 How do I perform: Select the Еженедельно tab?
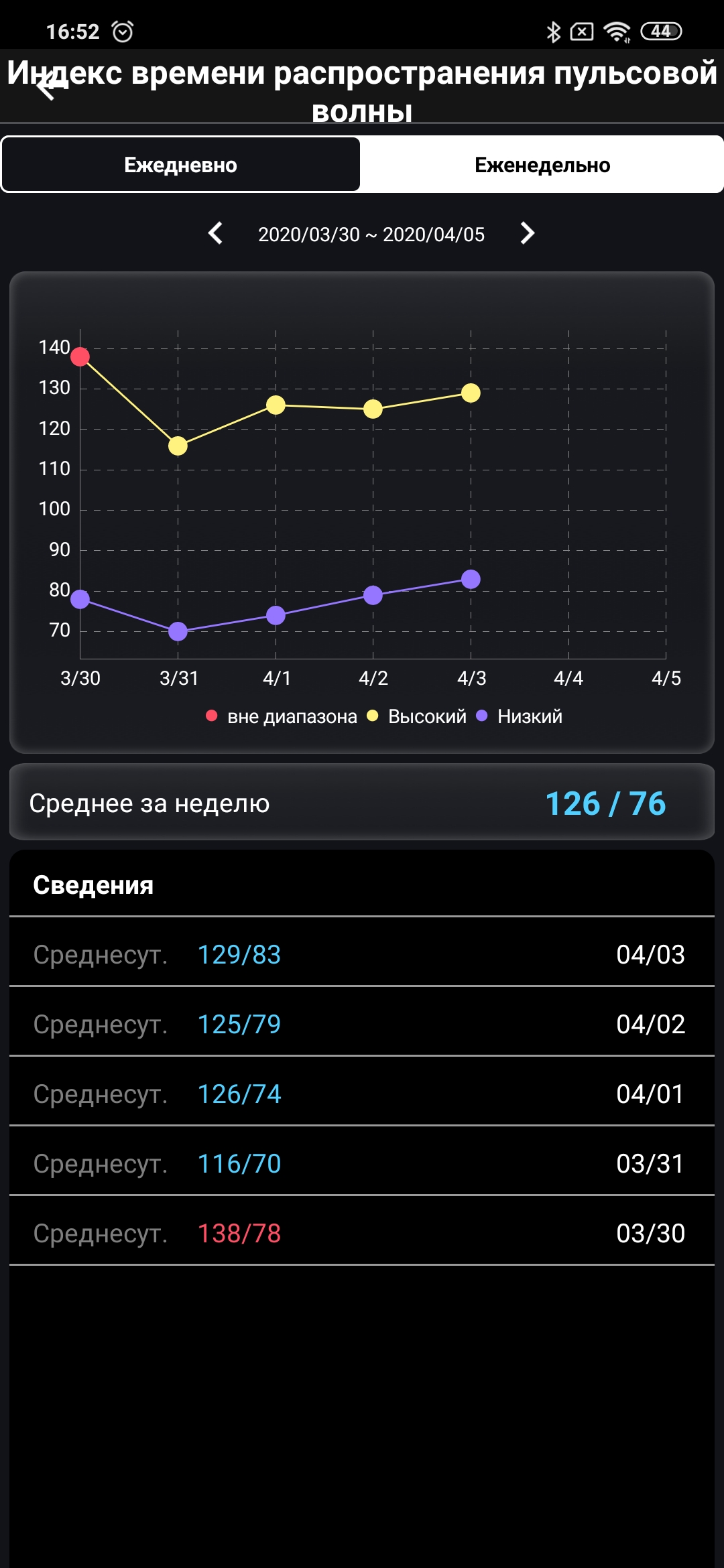pos(542,165)
